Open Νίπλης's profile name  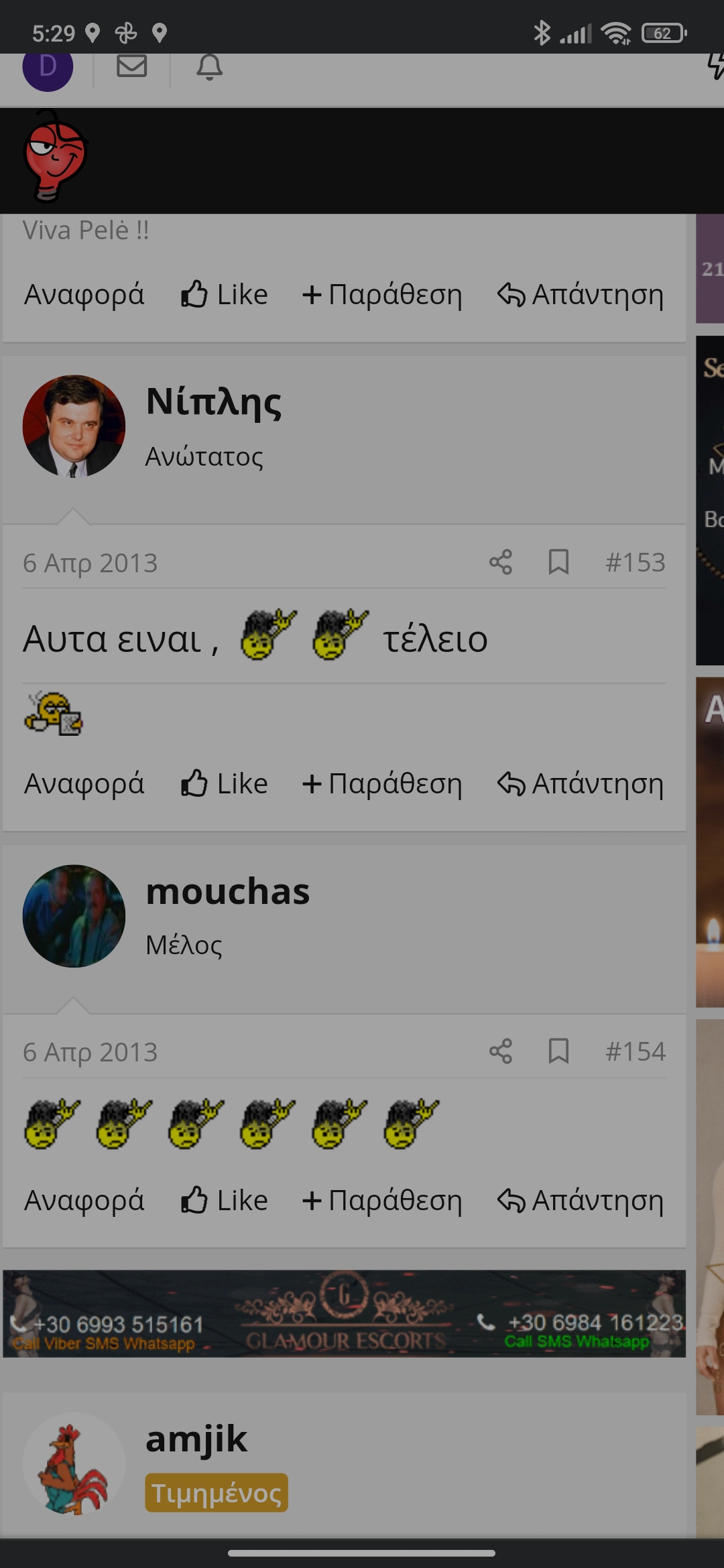214,402
